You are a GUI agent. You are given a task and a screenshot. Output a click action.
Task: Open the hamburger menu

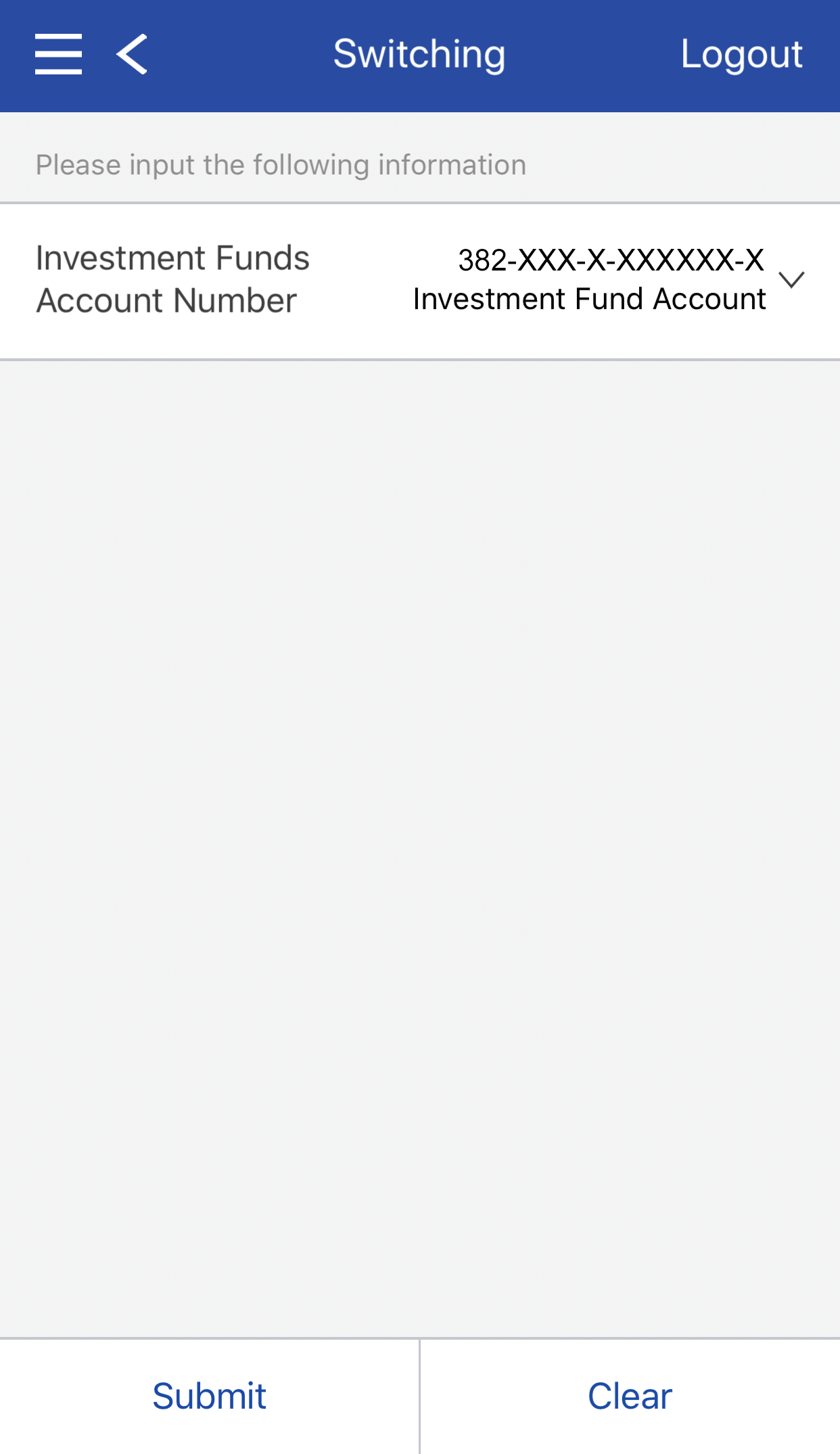(59, 54)
